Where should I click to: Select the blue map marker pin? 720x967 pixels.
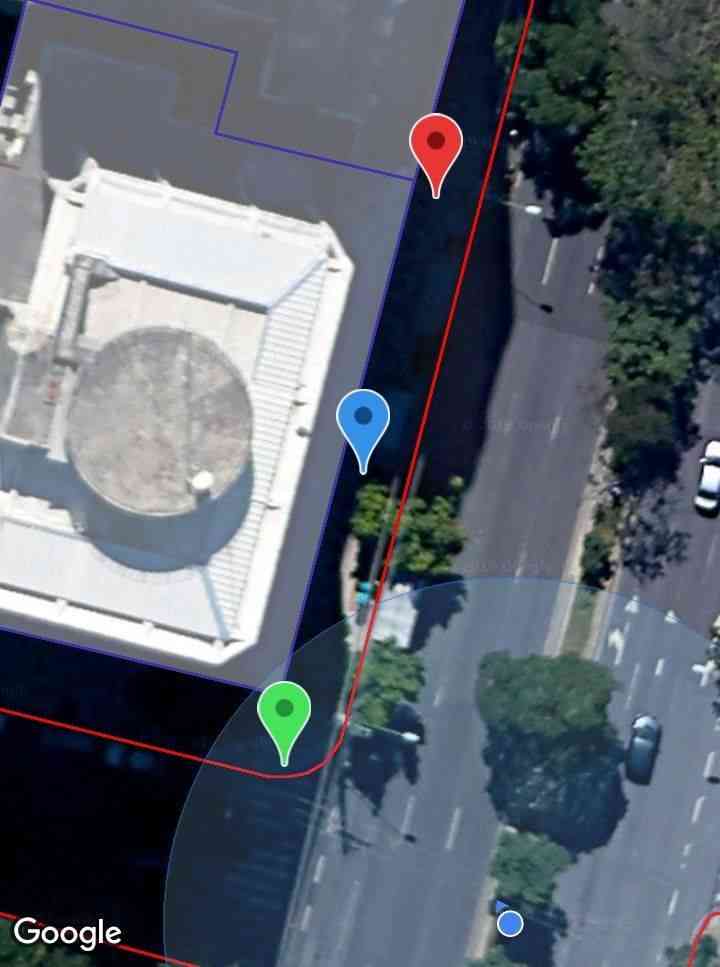tap(363, 421)
